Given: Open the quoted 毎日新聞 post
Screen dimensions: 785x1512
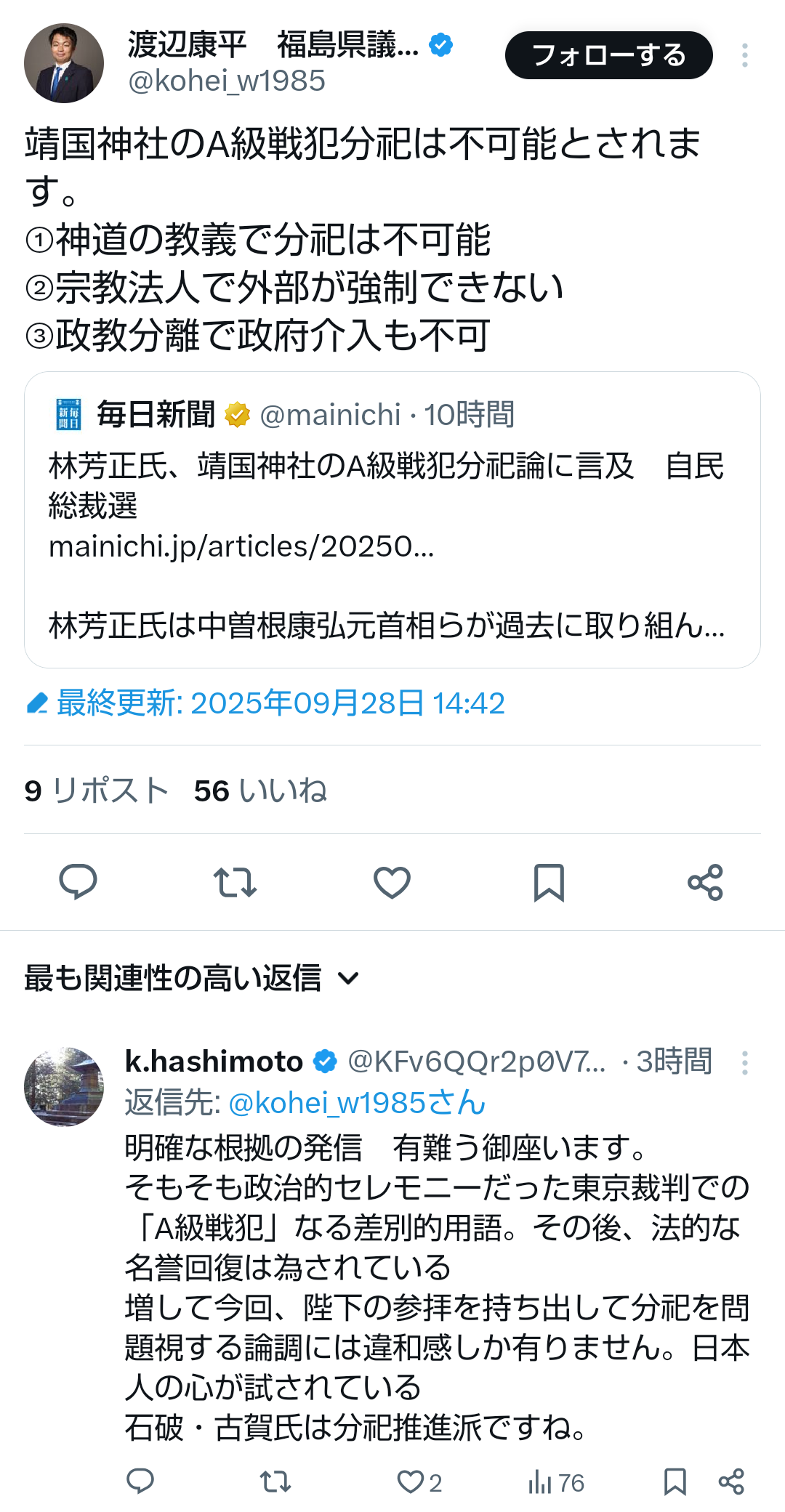Looking at the screenshot, I should (392, 519).
